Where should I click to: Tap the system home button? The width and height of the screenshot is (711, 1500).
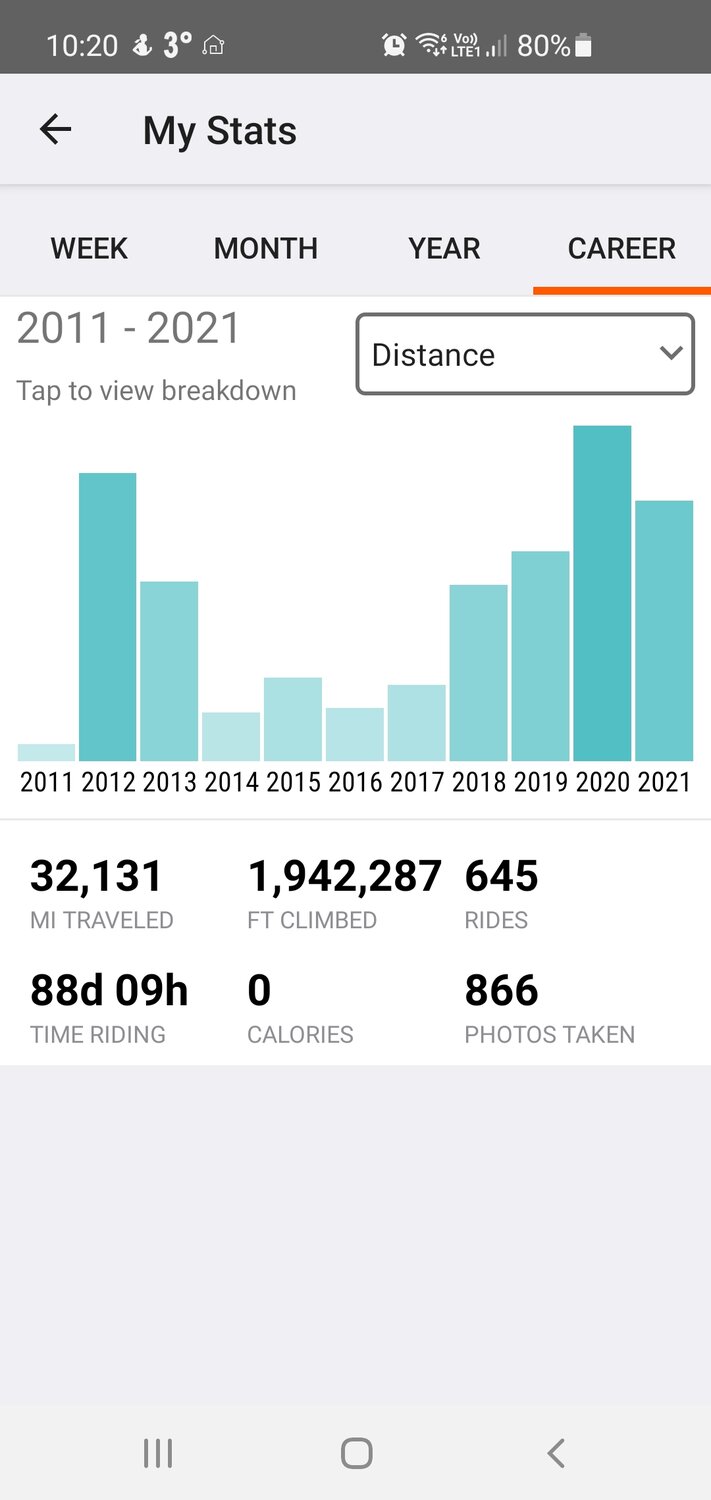[x=356, y=1452]
